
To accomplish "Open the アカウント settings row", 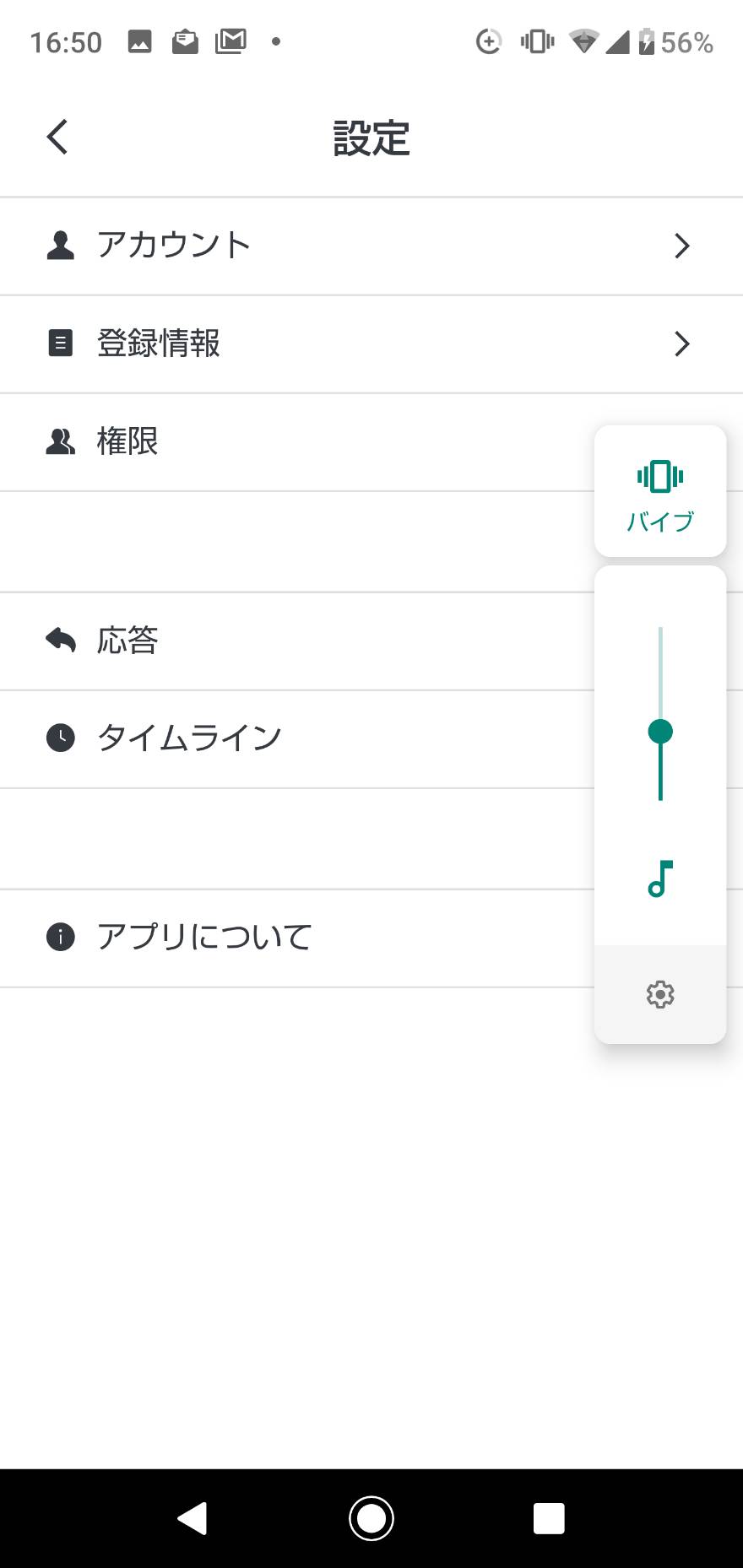I will pyautogui.click(x=371, y=246).
